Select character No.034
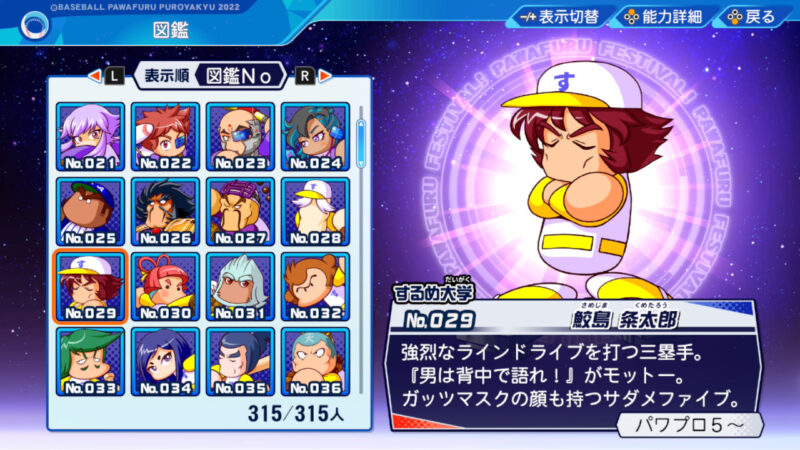Image resolution: width=800 pixels, height=450 pixels. coord(166,360)
